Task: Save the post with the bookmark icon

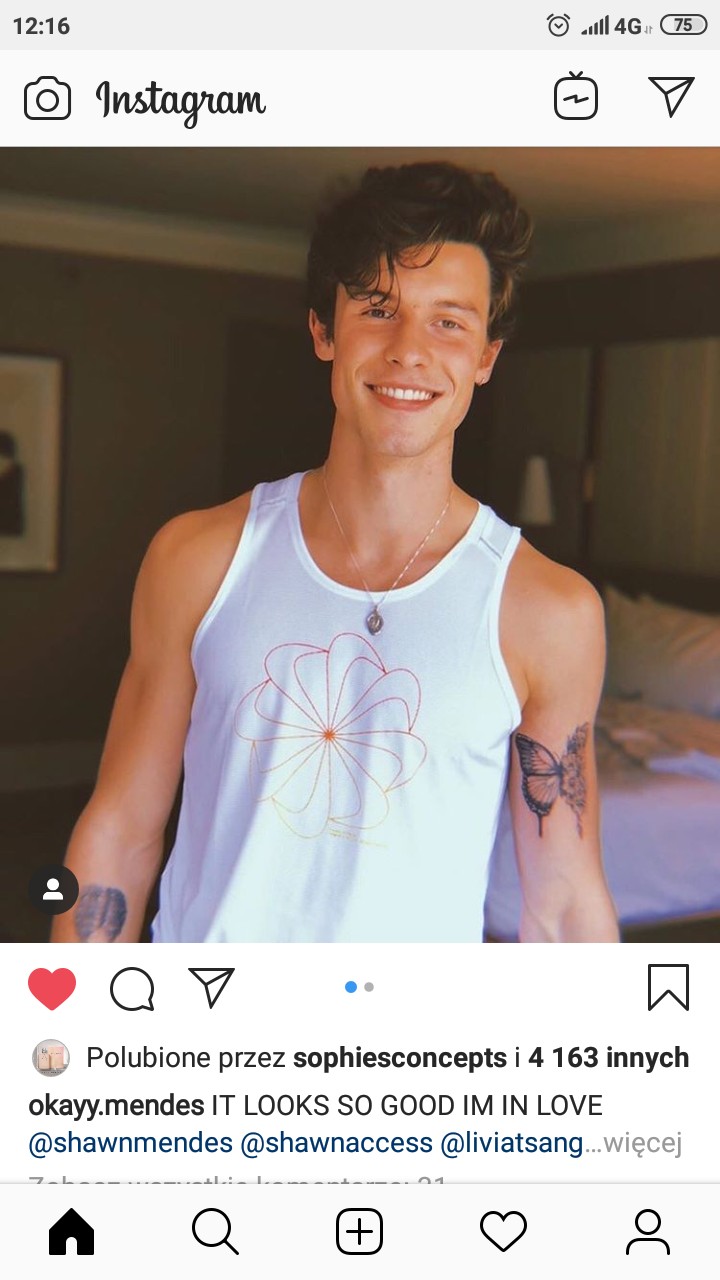Action: click(668, 987)
